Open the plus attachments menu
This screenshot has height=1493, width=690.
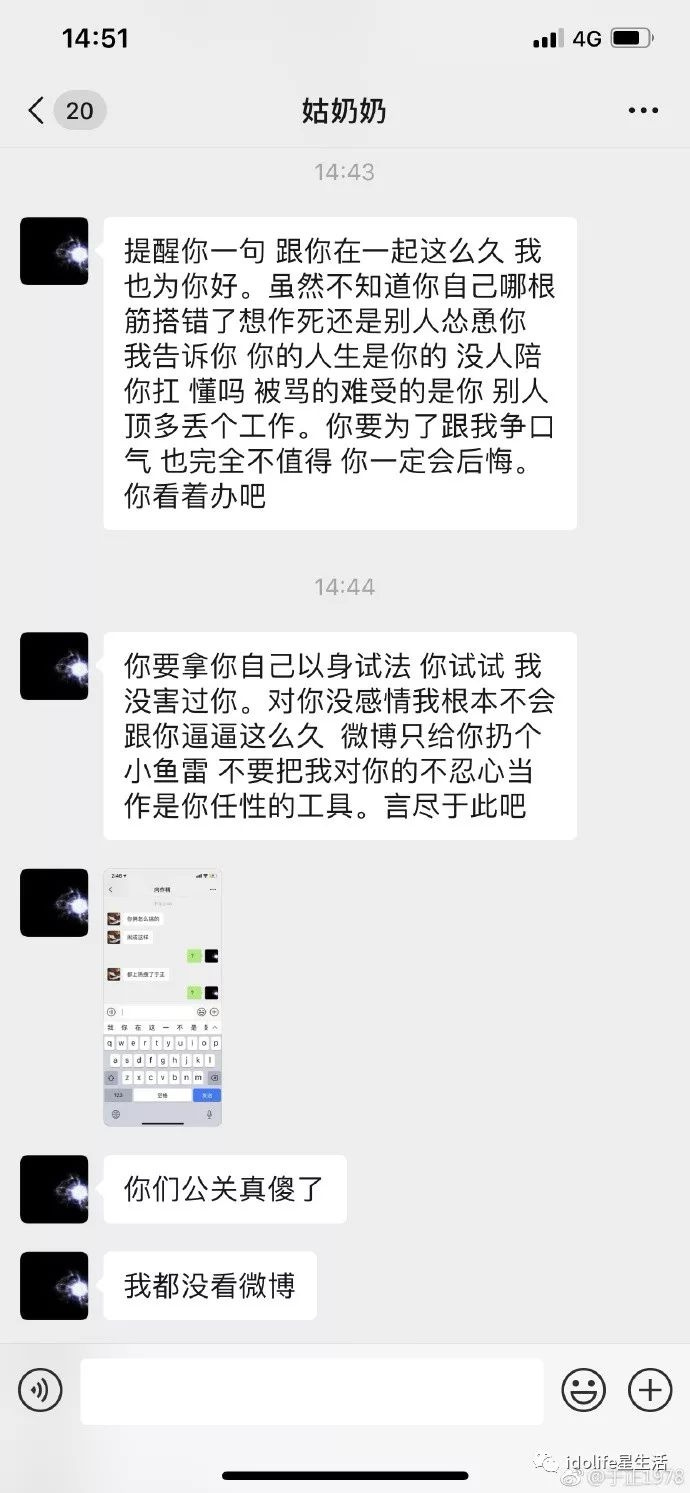[x=649, y=1389]
